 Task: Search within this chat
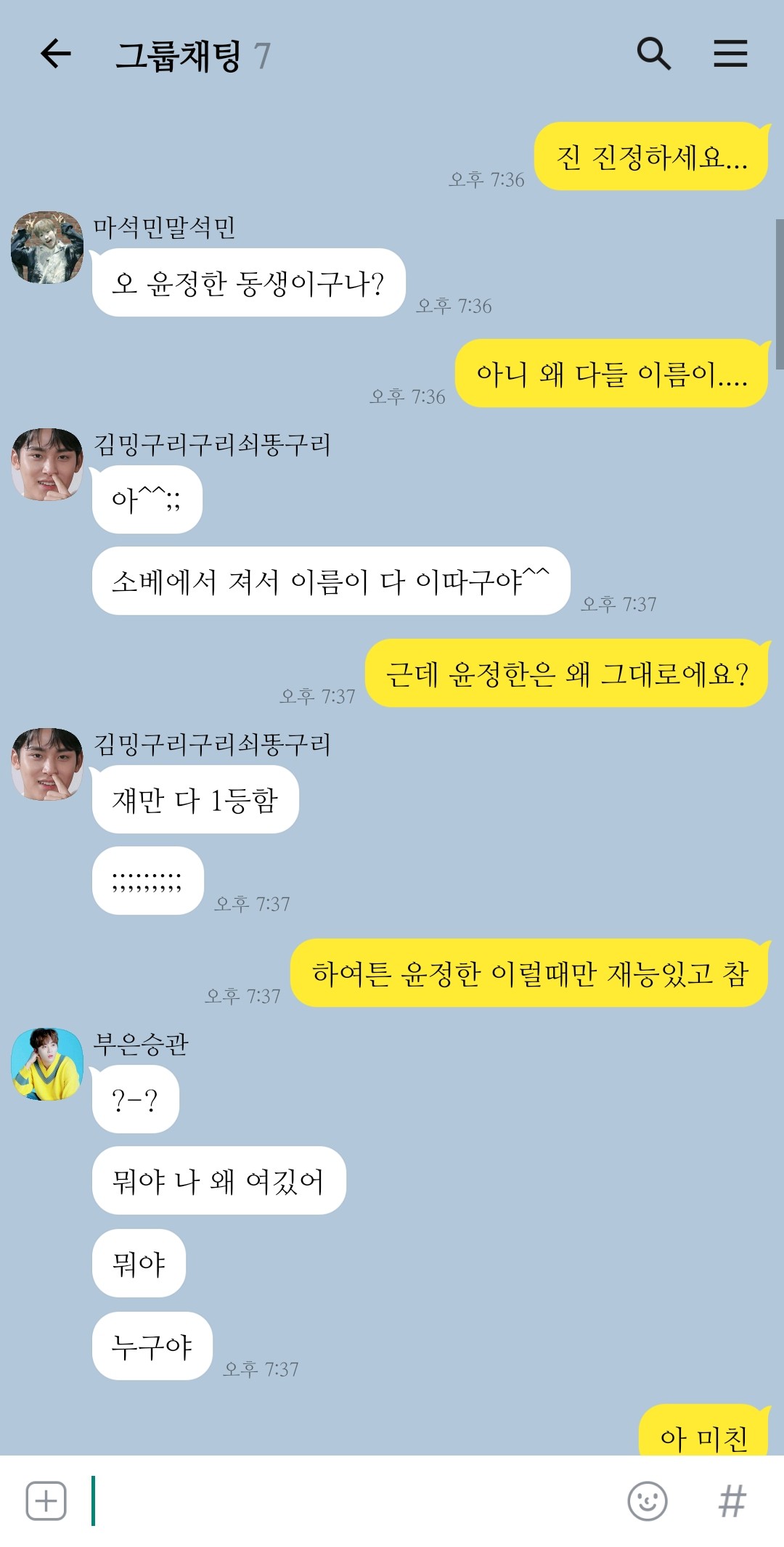(x=653, y=54)
